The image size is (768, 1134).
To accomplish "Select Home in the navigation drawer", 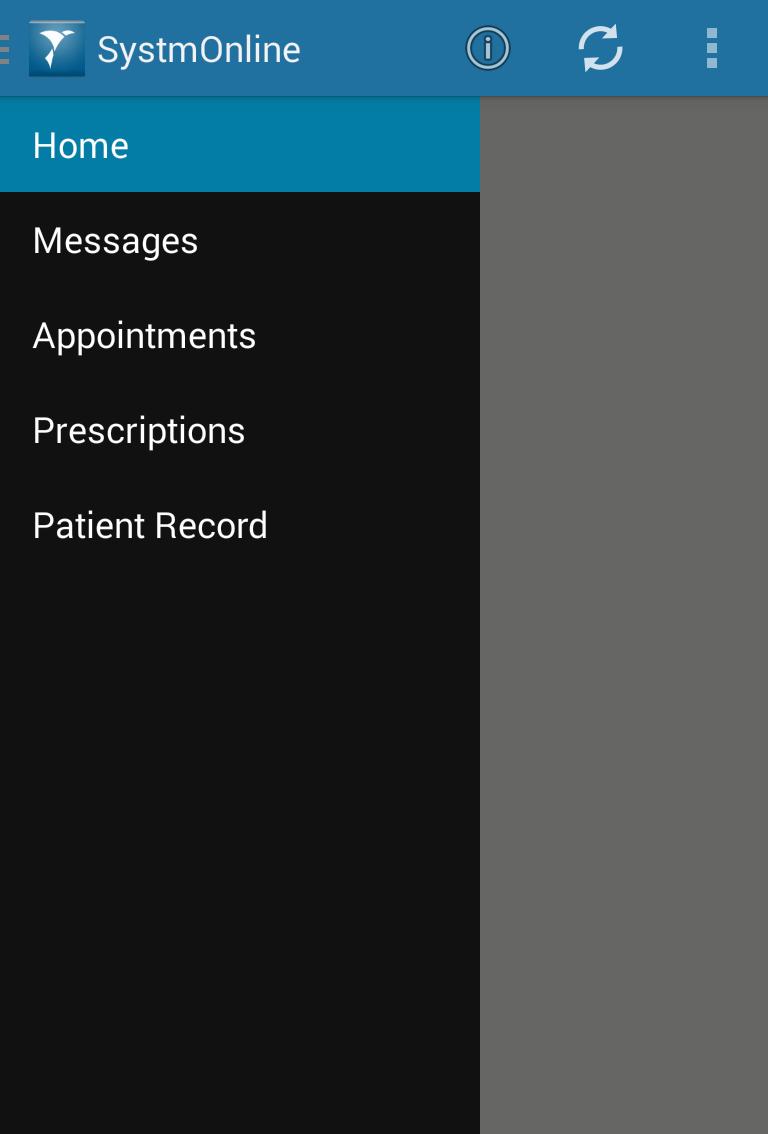I will [x=240, y=145].
